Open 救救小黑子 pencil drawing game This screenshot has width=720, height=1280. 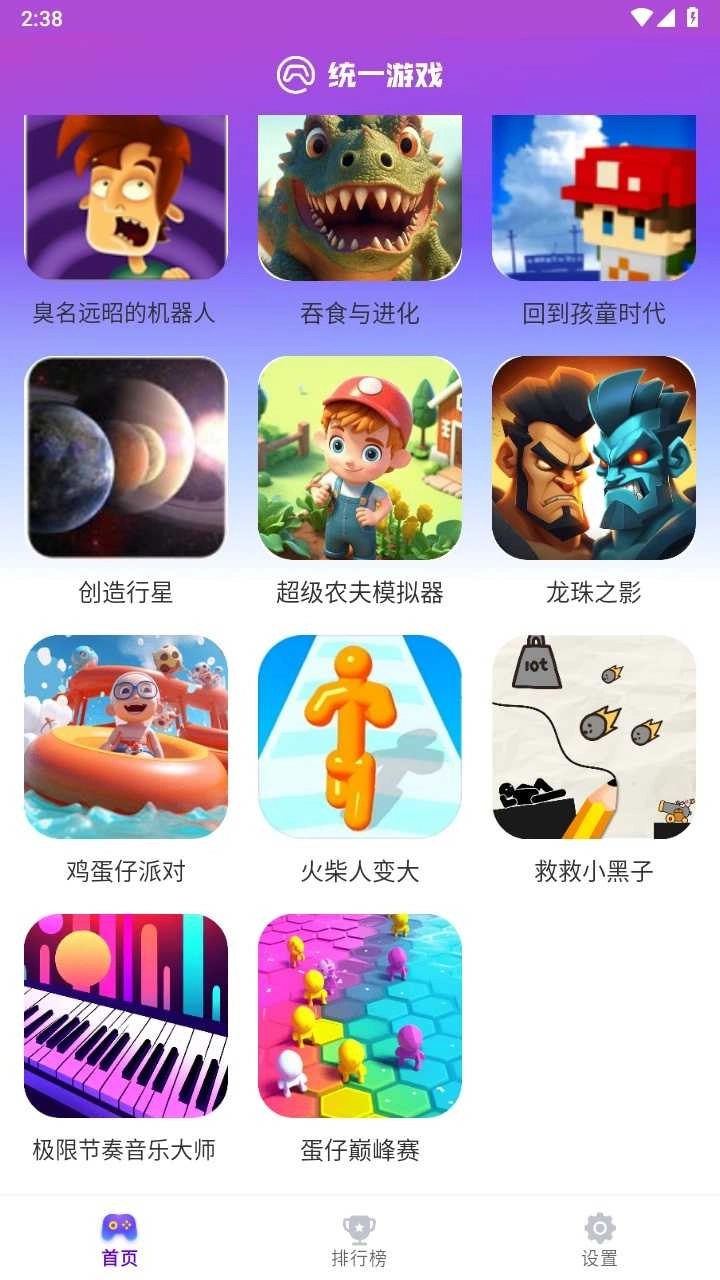tap(593, 736)
